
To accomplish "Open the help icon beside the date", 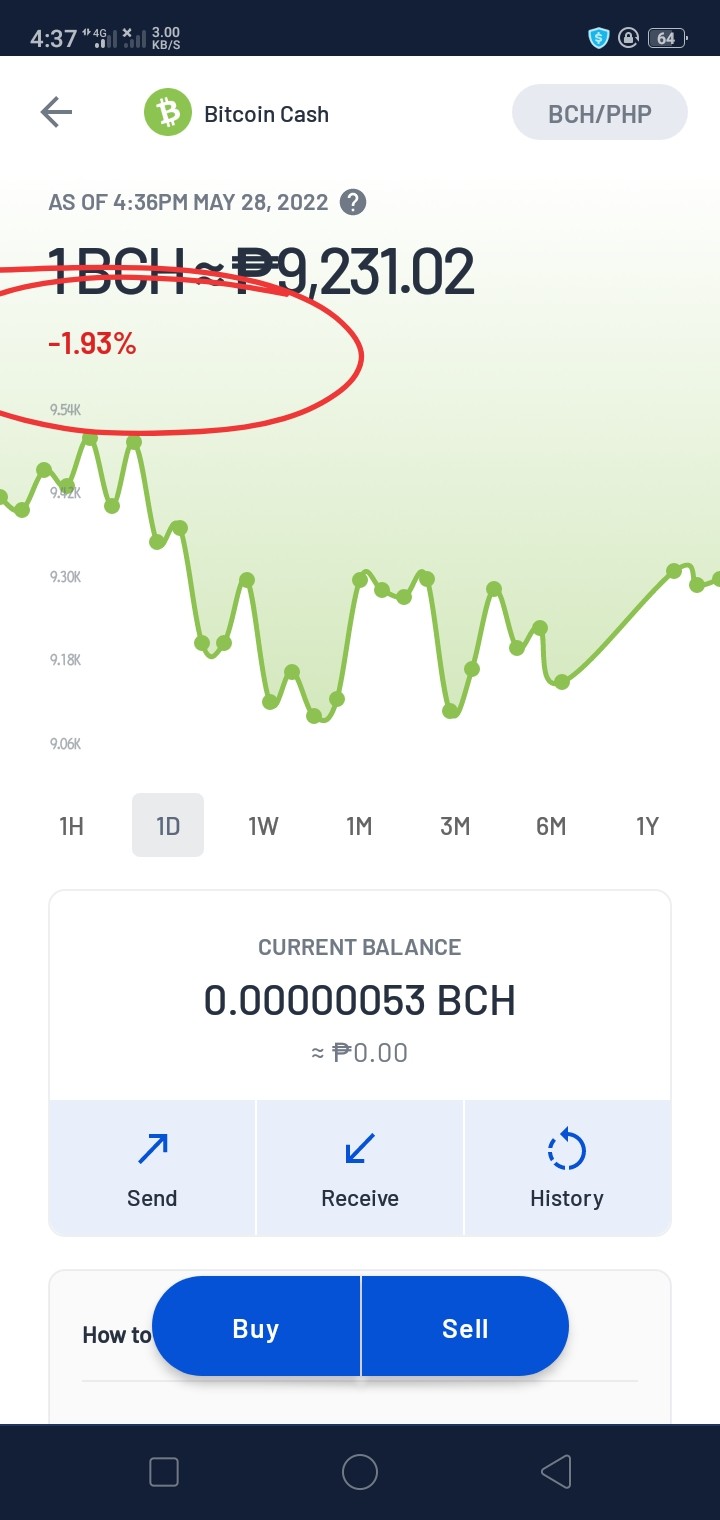I will [353, 202].
